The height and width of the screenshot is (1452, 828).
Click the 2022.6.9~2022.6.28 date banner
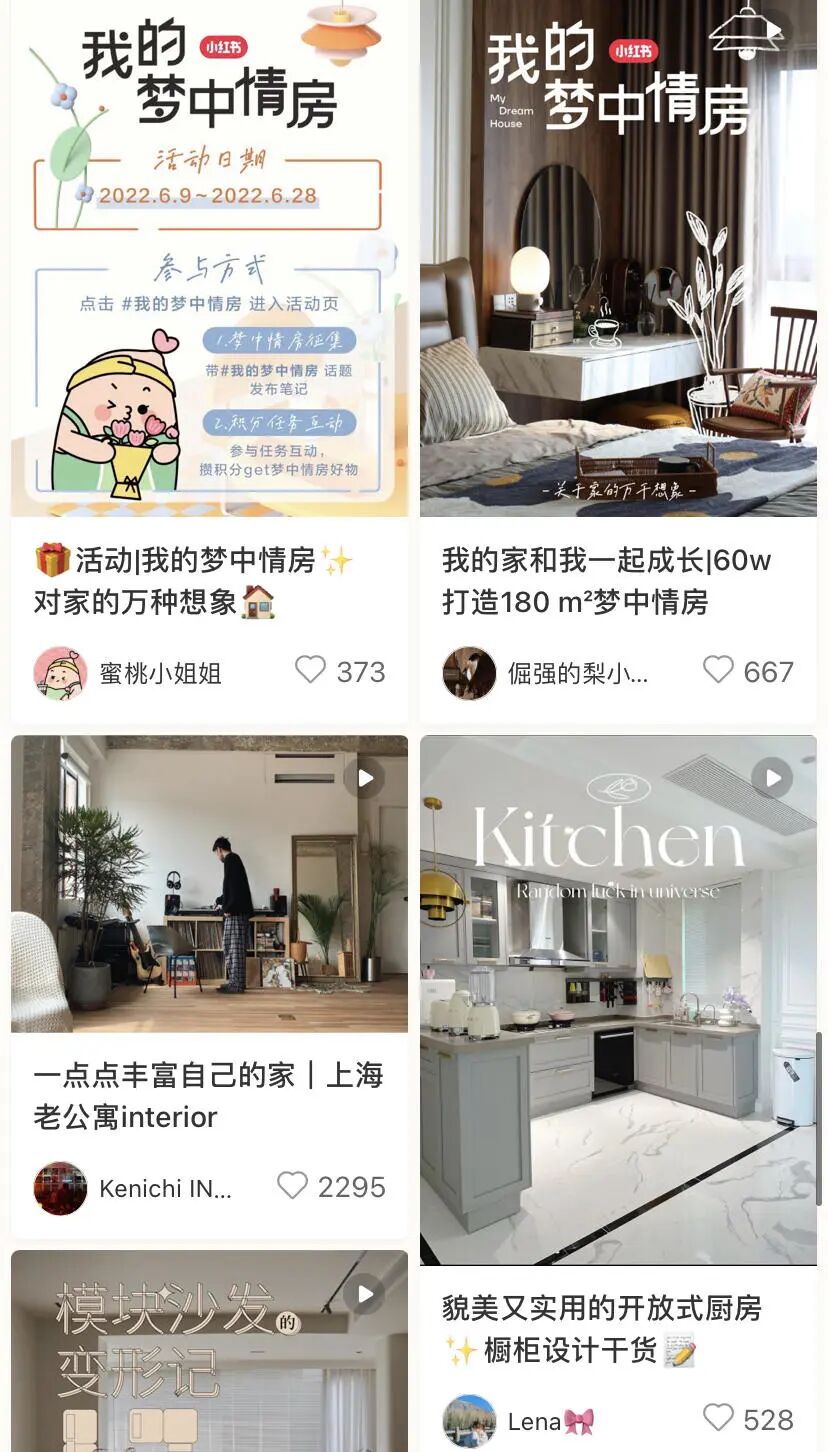click(207, 194)
